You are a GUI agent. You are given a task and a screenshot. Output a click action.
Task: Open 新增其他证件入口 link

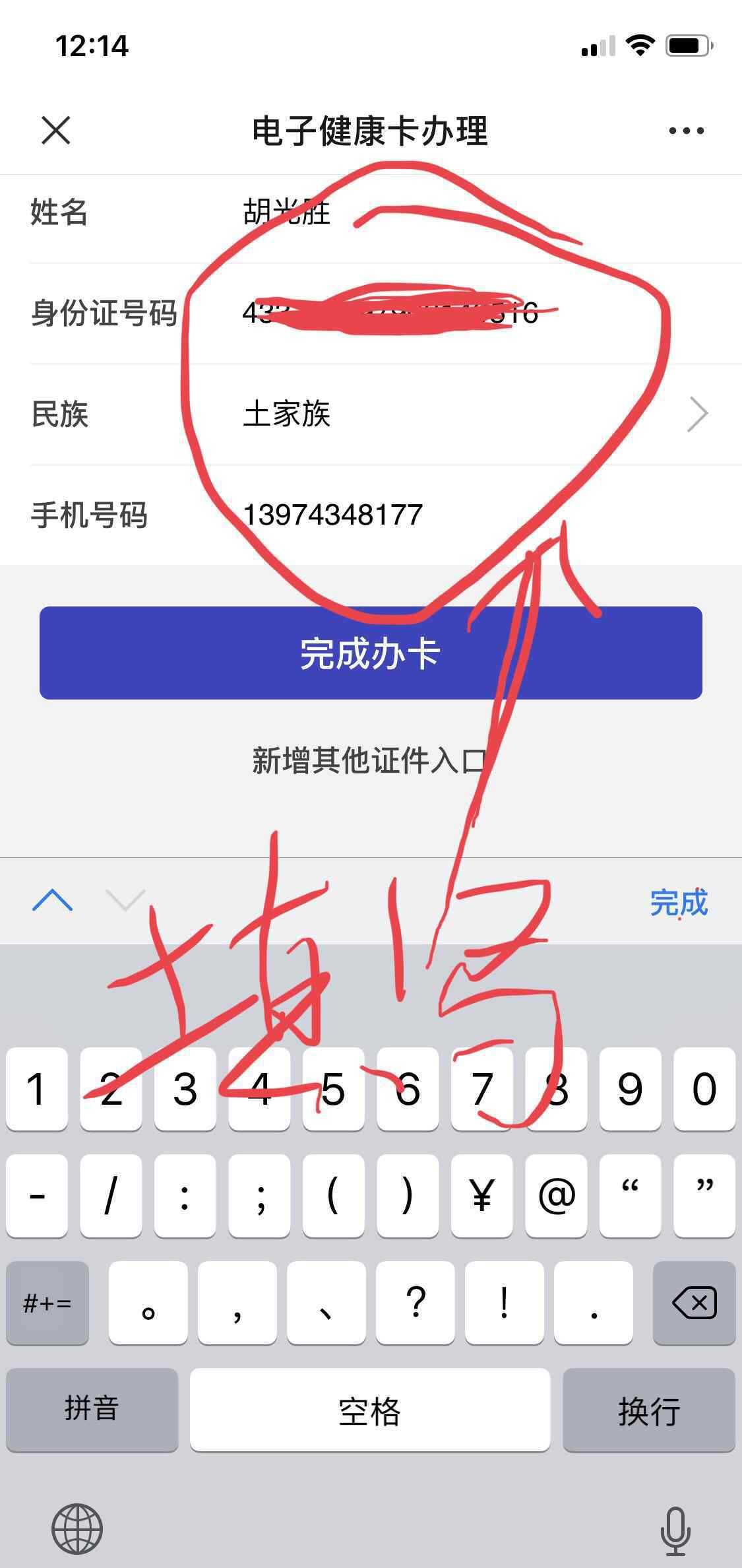(369, 760)
